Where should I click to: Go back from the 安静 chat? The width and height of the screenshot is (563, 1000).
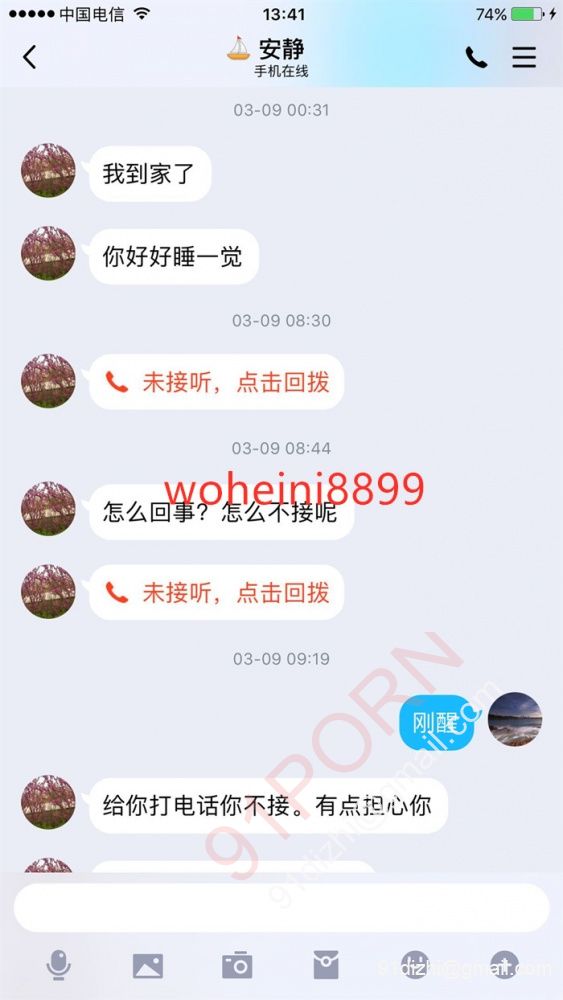(x=29, y=57)
